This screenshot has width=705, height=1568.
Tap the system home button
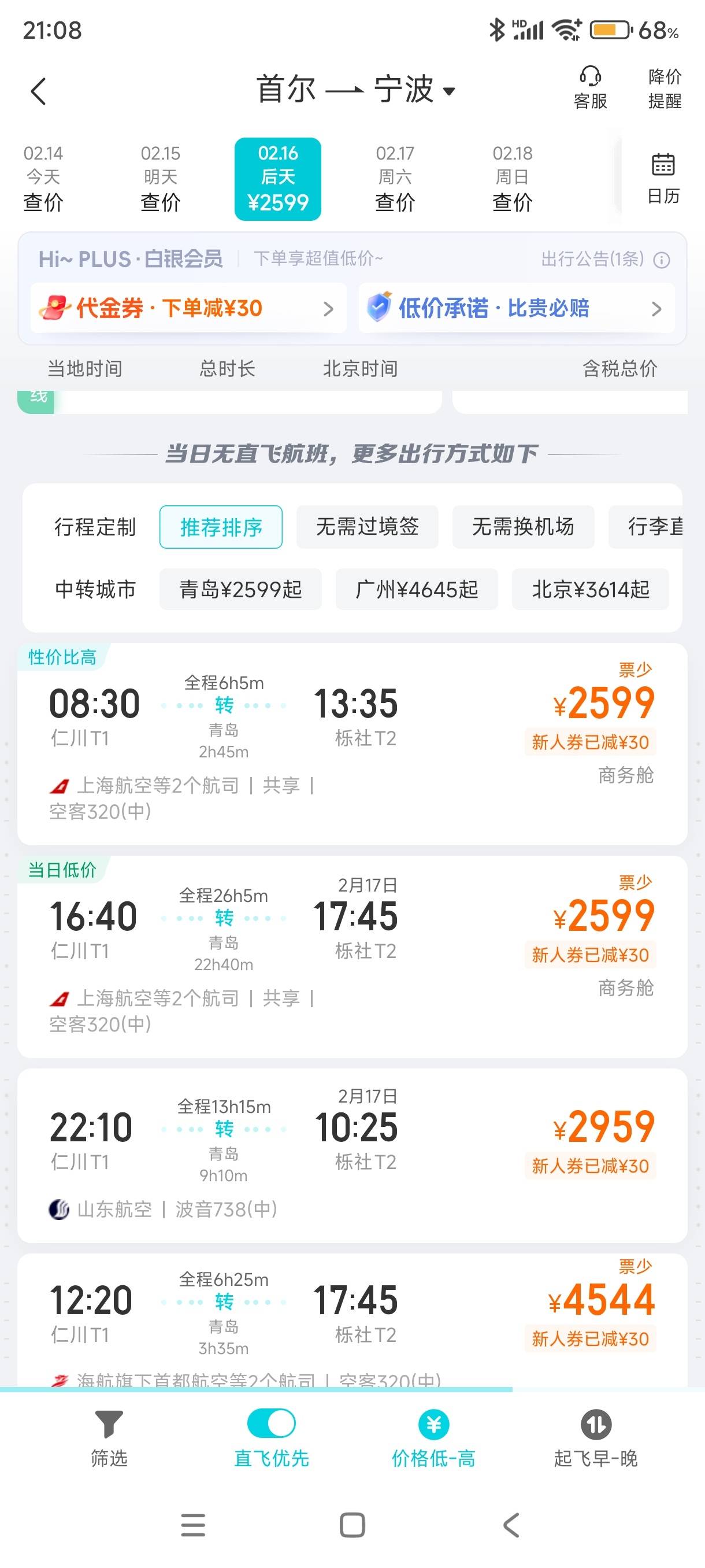[352, 1525]
